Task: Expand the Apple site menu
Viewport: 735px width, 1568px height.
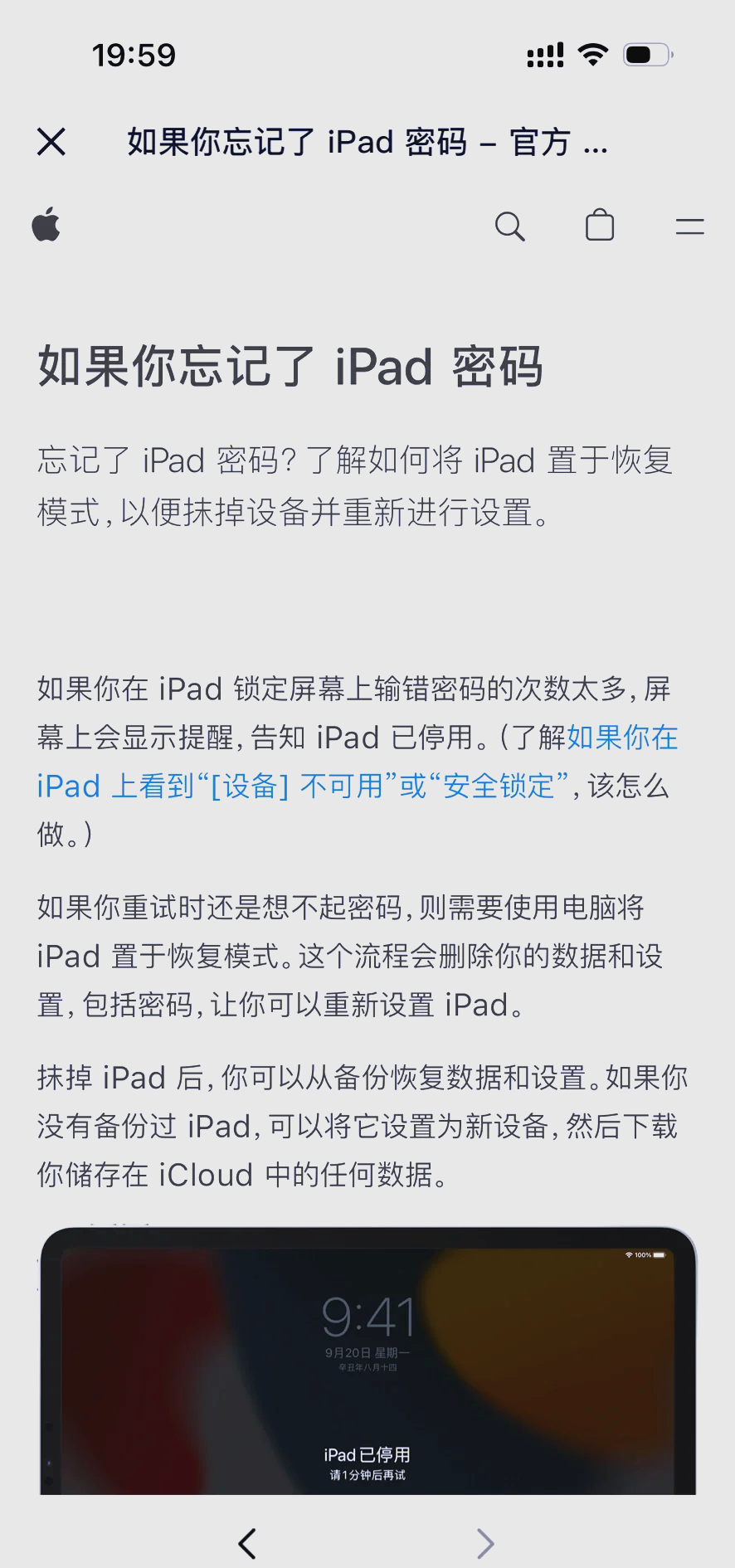Action: pyautogui.click(x=689, y=226)
